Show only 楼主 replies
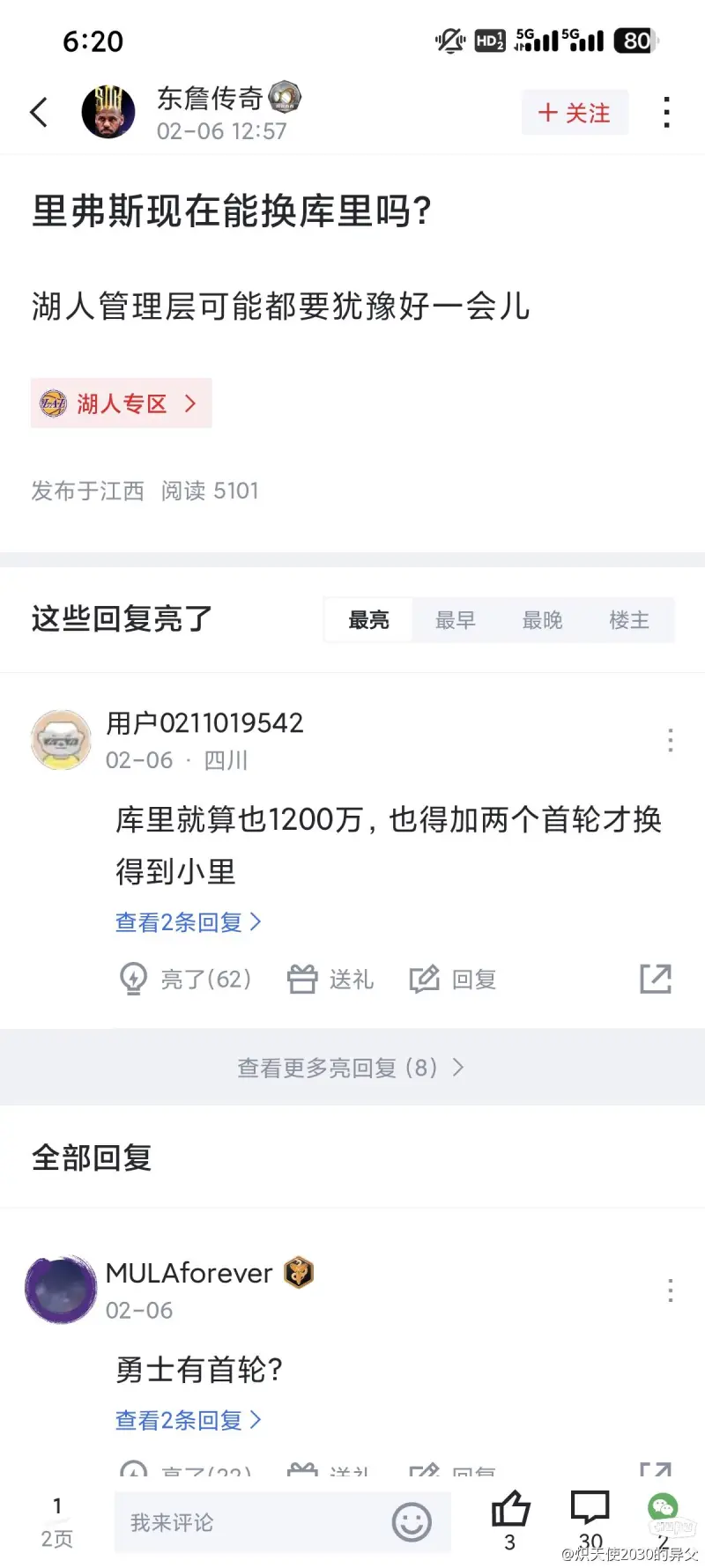705x1568 pixels. (628, 620)
